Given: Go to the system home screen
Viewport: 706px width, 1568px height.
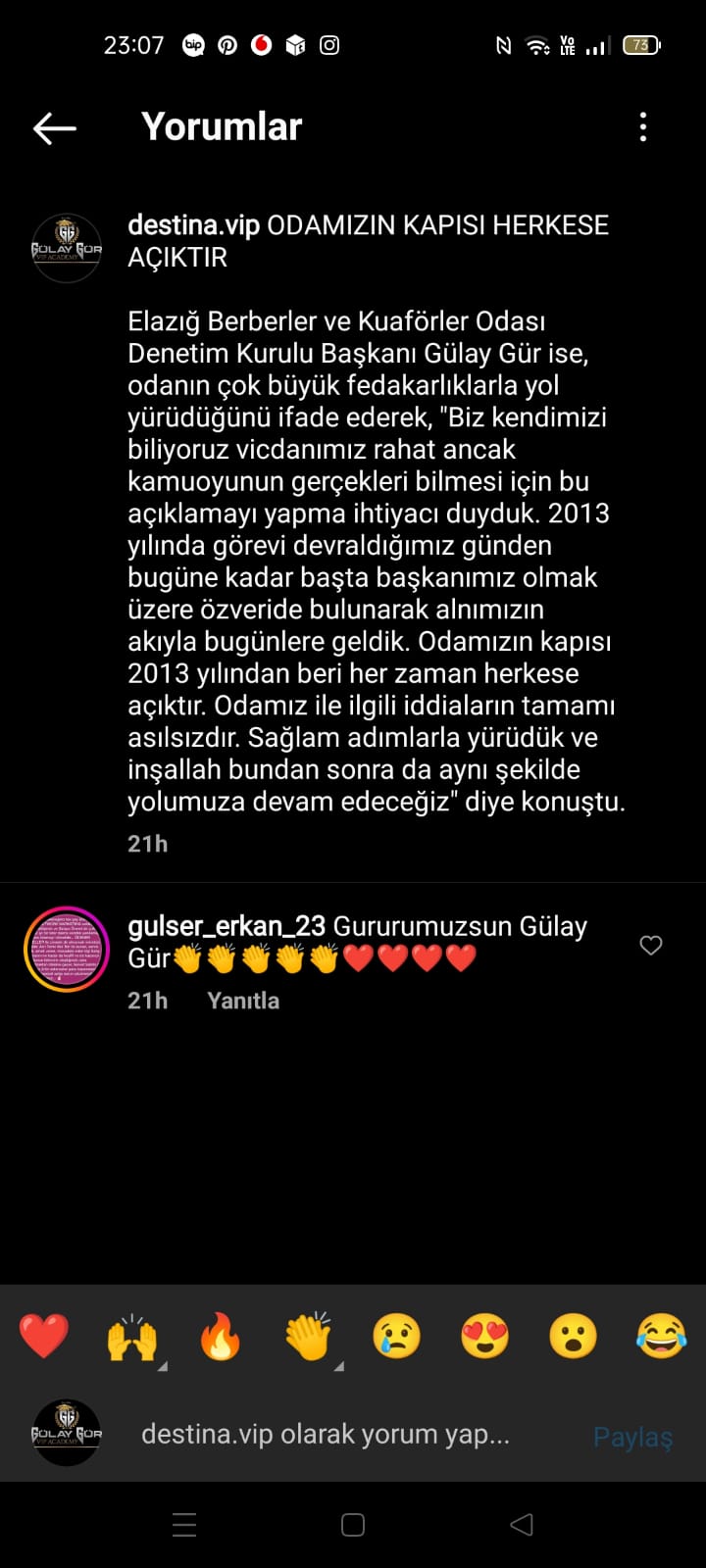Looking at the screenshot, I should (353, 1524).
